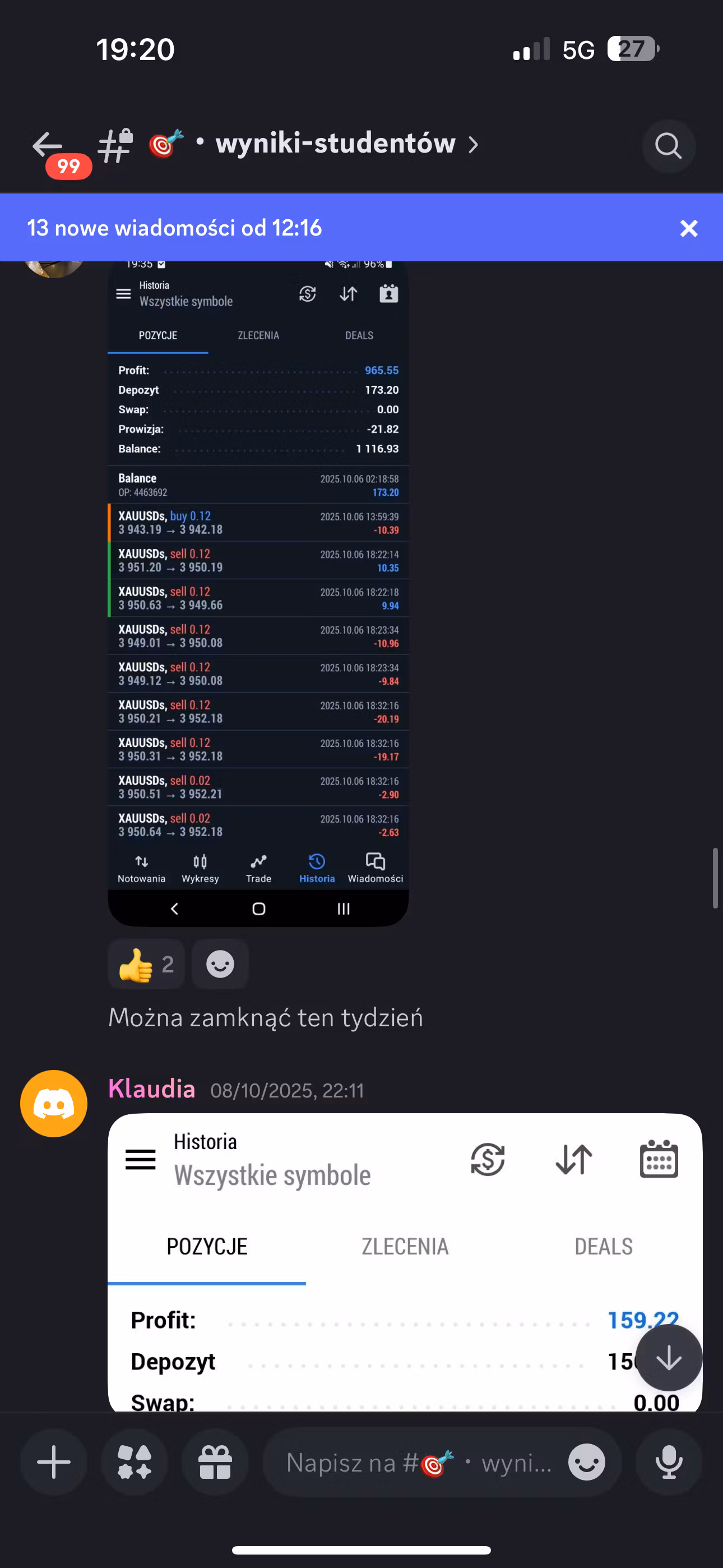This screenshot has height=1568, width=723.
Task: Send a gift
Action: 215,1462
